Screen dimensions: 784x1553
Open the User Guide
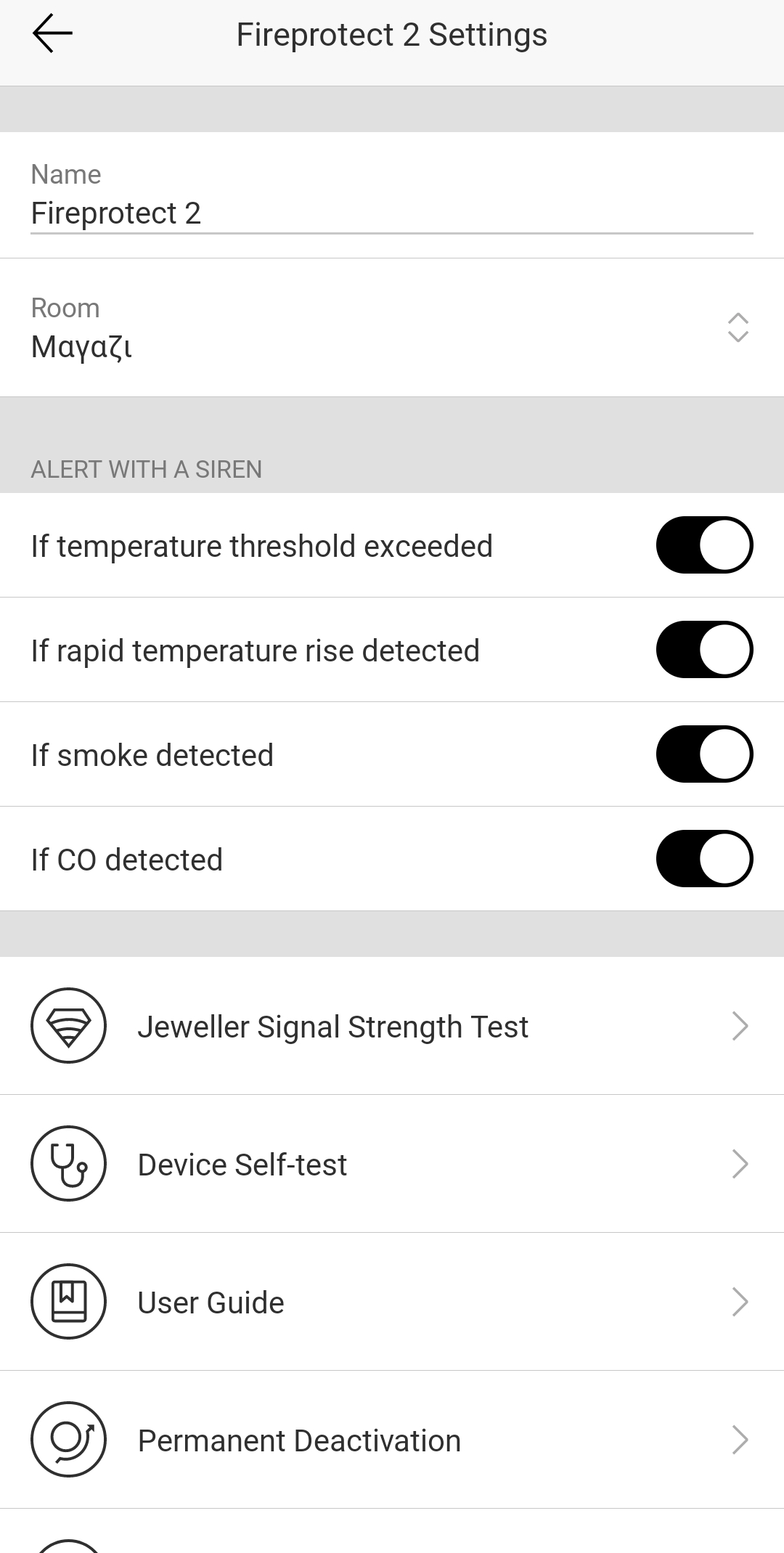point(391,1302)
